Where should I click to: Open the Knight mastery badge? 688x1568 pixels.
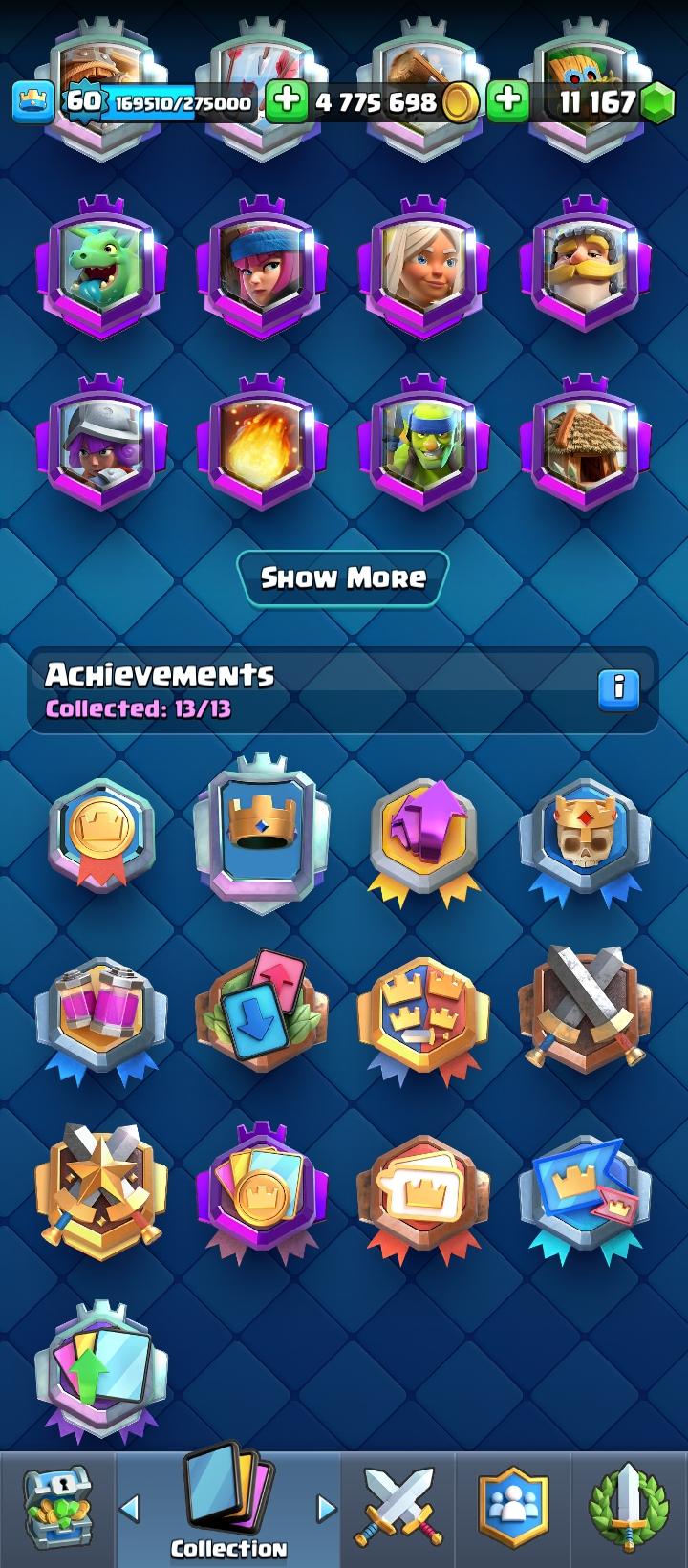click(x=585, y=266)
